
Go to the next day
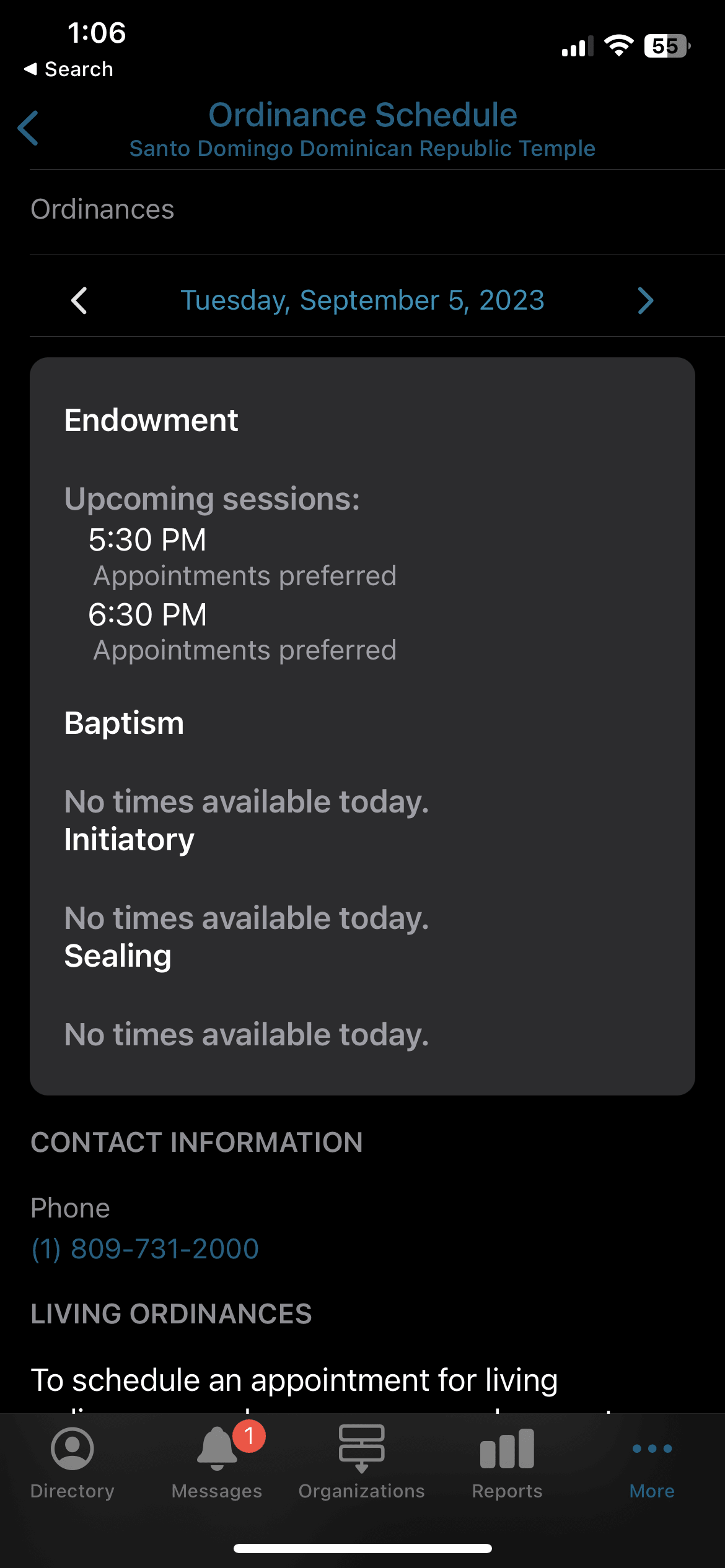click(645, 301)
